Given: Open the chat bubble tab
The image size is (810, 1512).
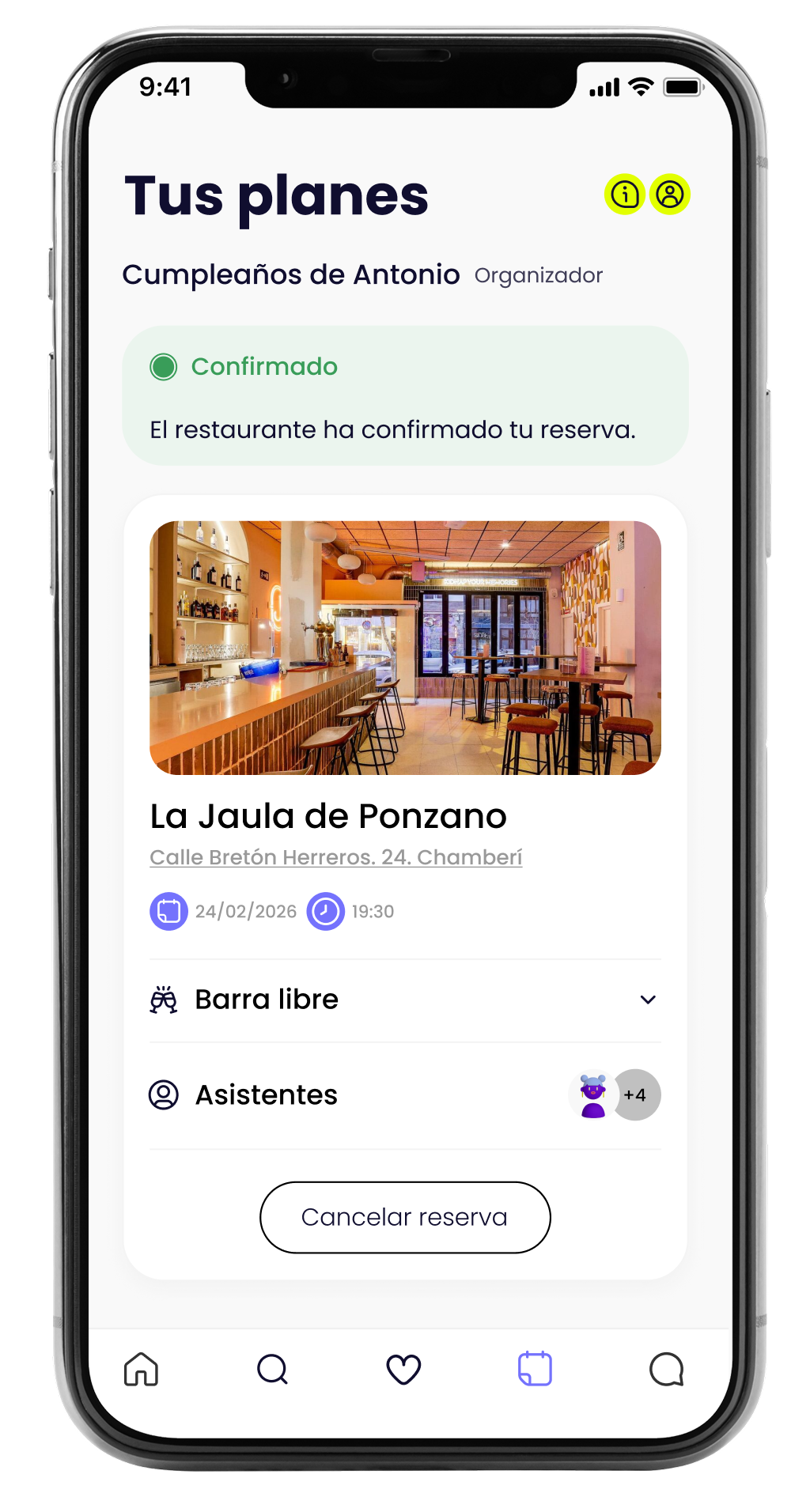Looking at the screenshot, I should (x=666, y=1369).
